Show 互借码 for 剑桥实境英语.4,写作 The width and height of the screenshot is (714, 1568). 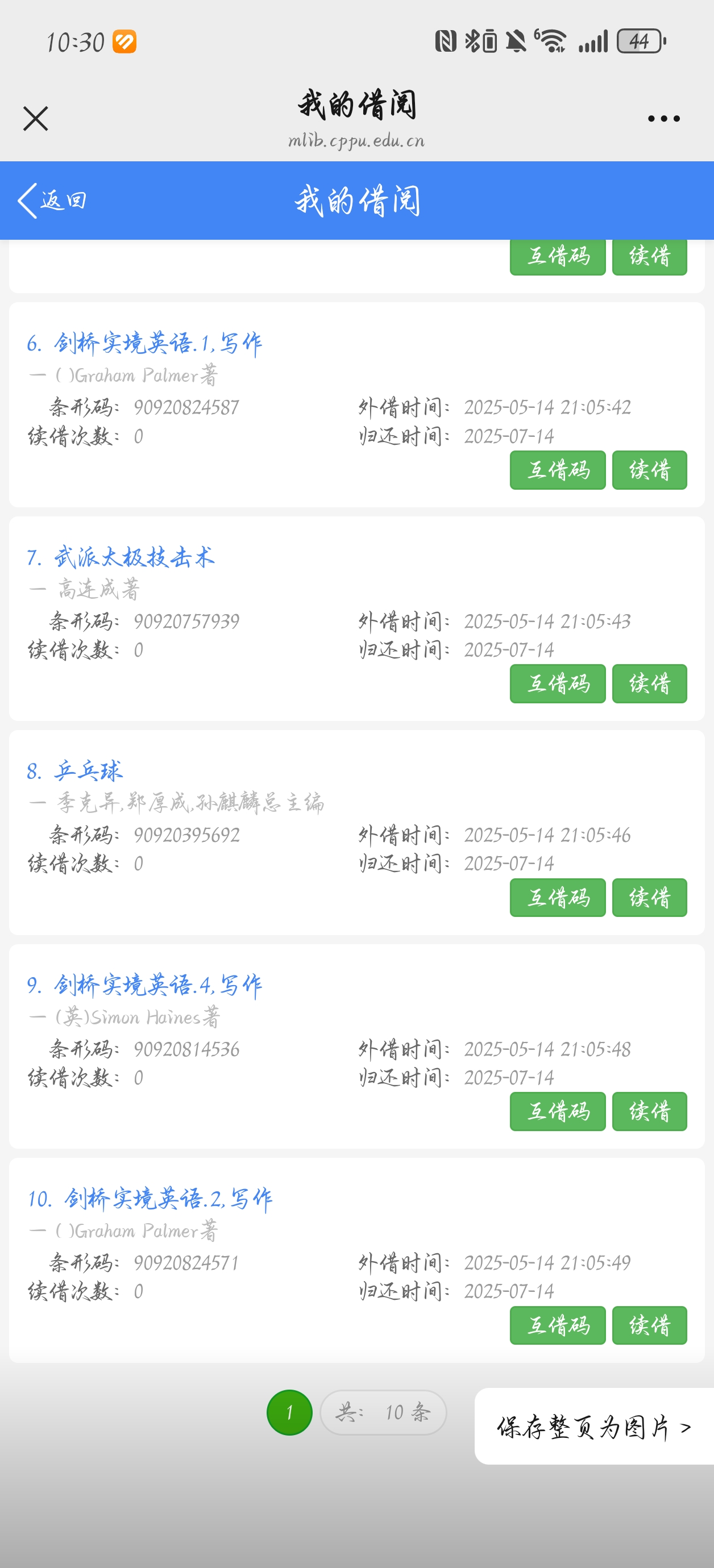[558, 1111]
